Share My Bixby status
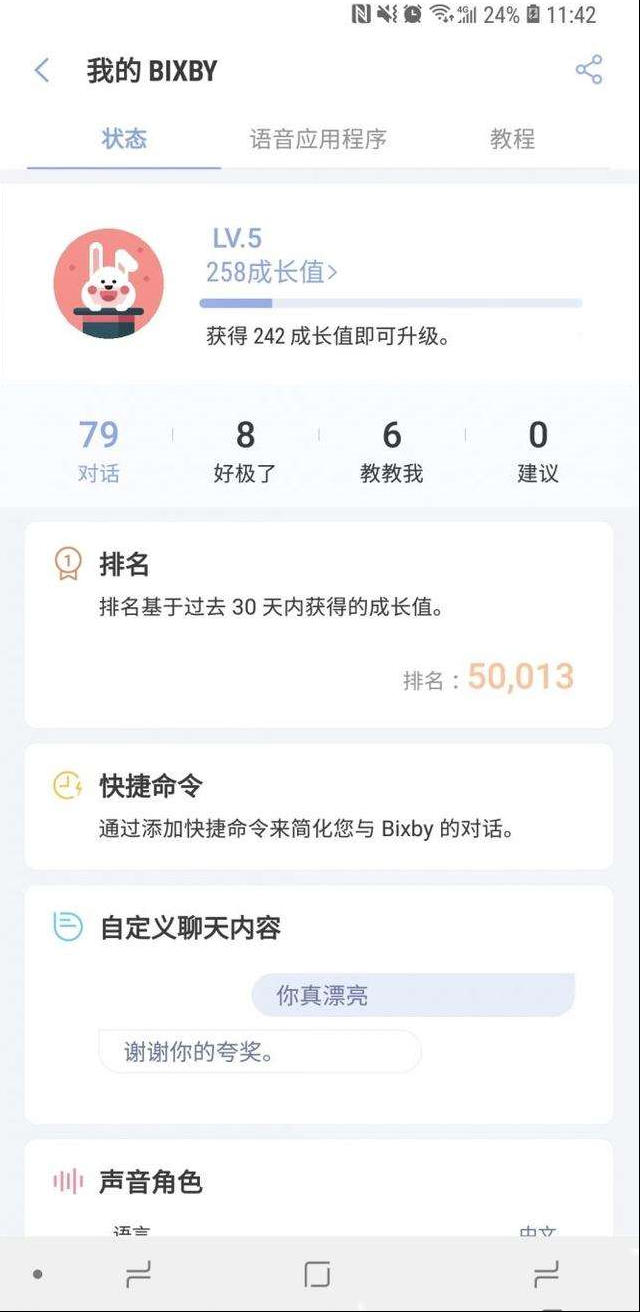The width and height of the screenshot is (640, 1312). (589, 70)
